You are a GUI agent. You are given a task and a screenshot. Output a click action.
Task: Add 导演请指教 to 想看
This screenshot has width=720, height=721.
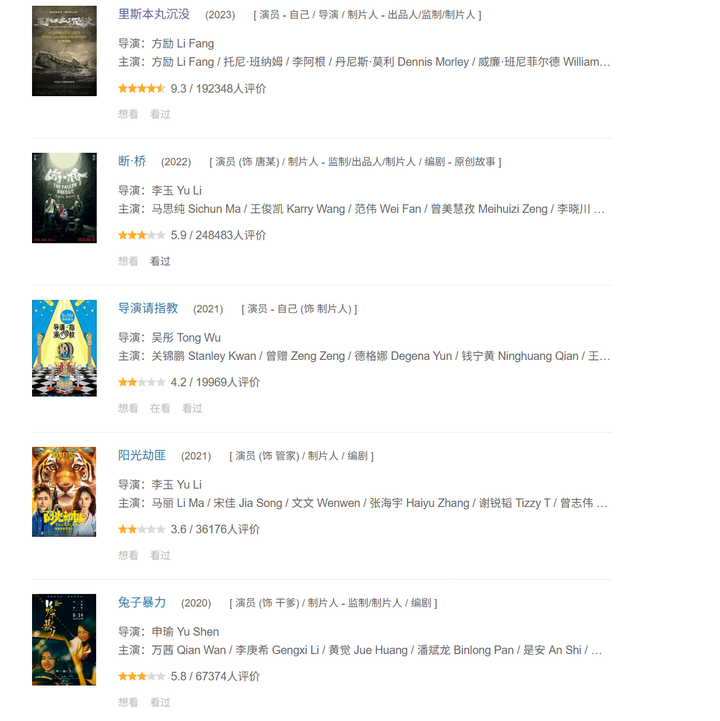(x=128, y=408)
